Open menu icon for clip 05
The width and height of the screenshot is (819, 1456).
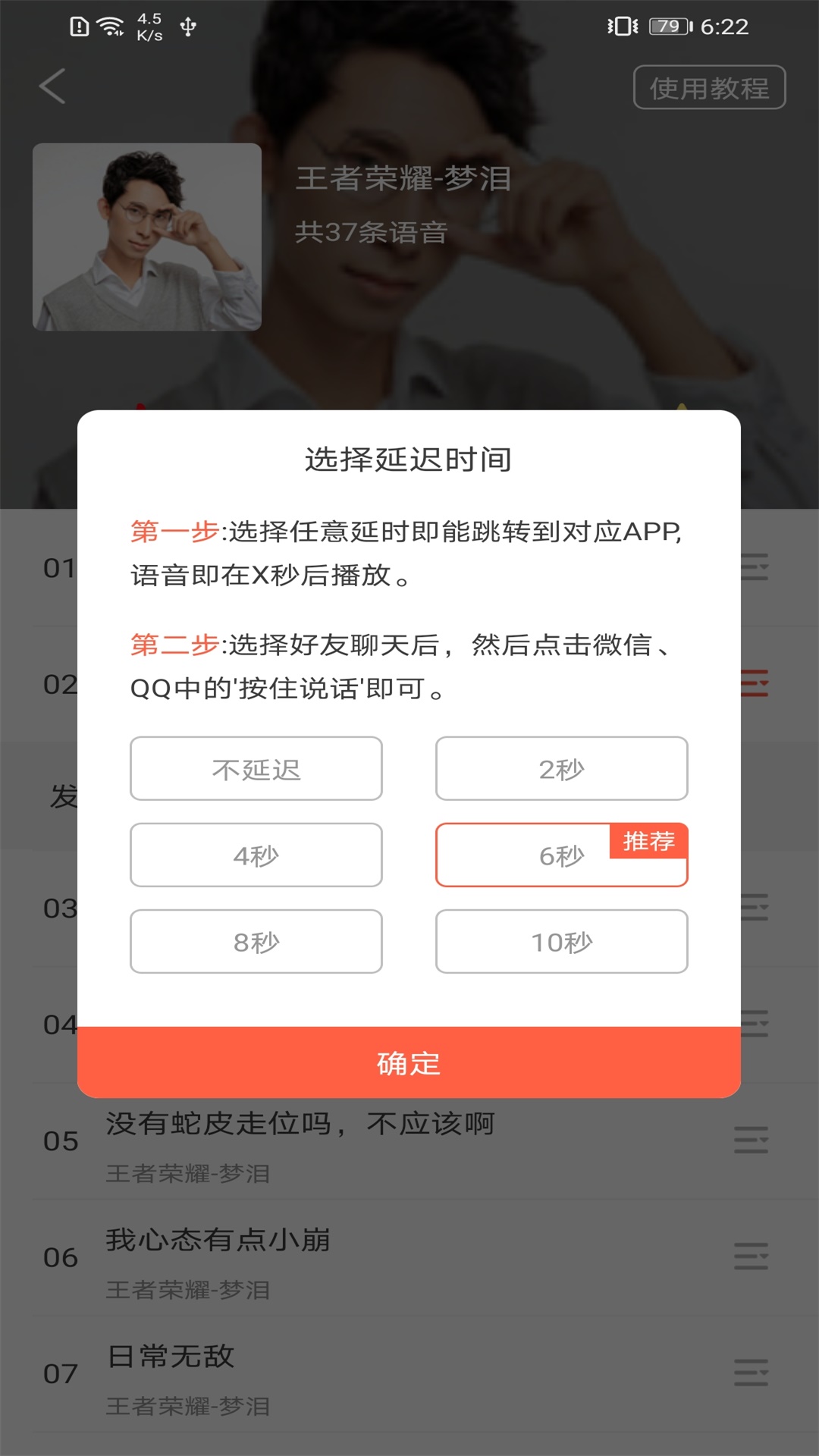[751, 1141]
